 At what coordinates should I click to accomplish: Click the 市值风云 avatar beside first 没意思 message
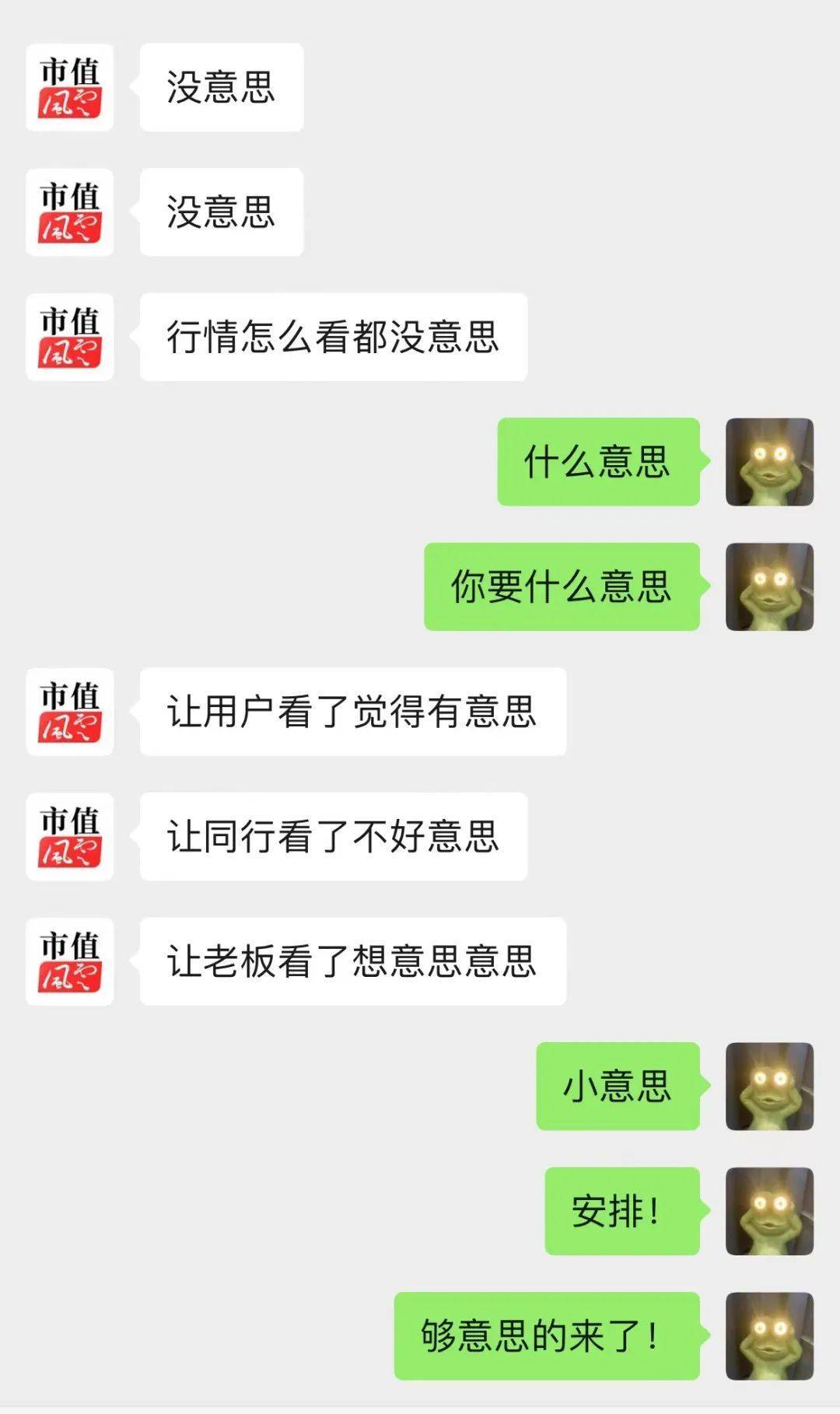69,87
